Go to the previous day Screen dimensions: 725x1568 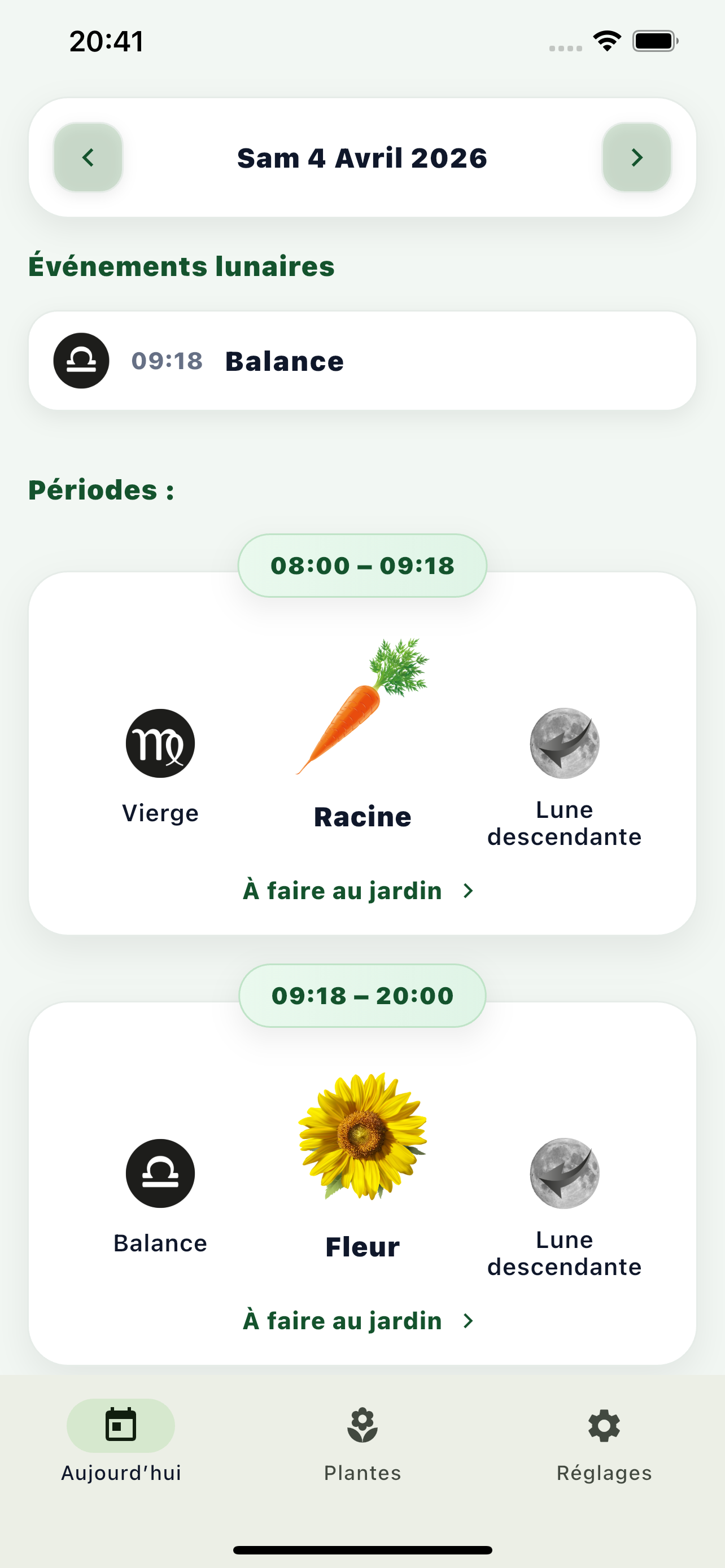pyautogui.click(x=88, y=157)
